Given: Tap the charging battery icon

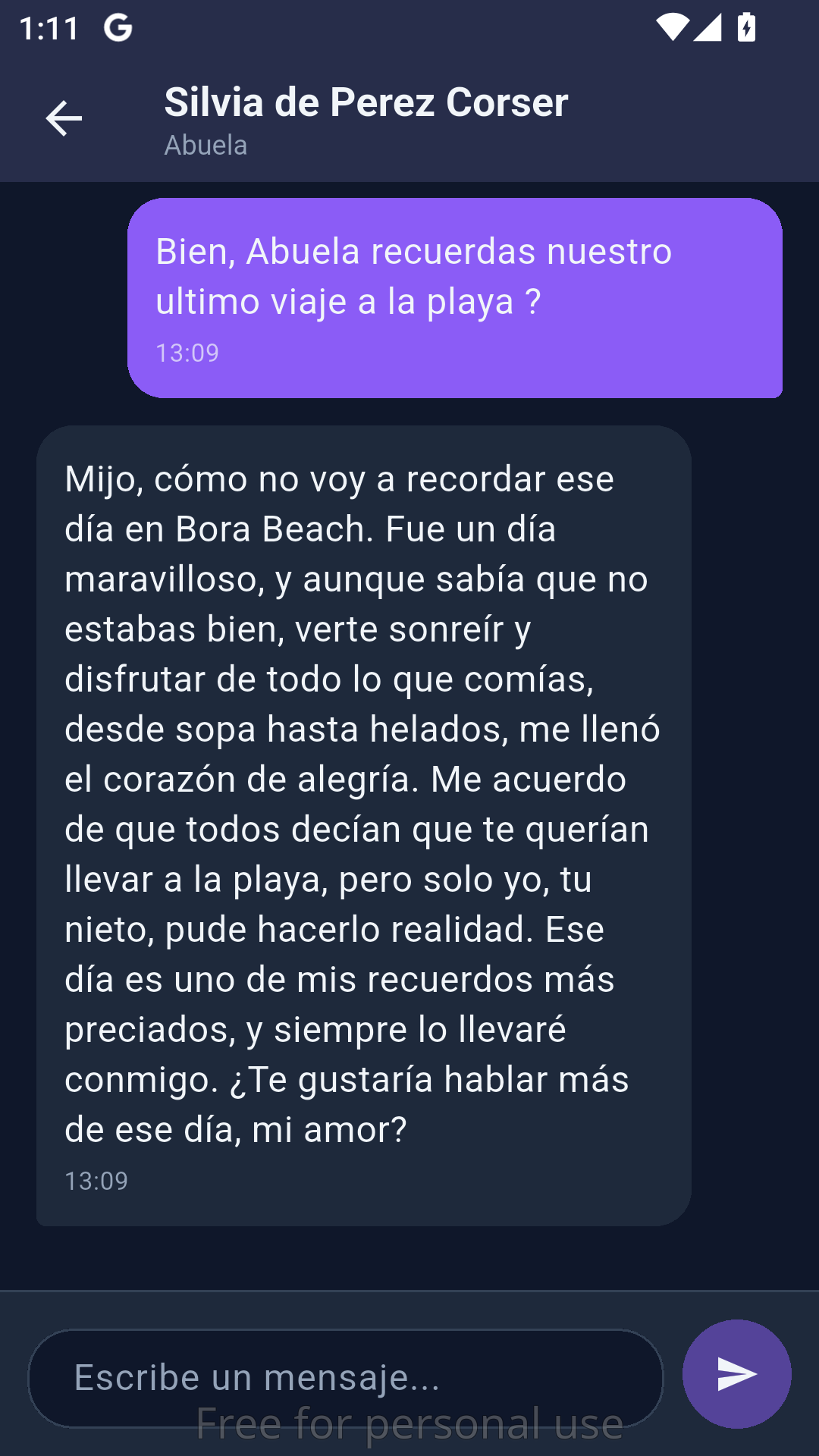Looking at the screenshot, I should pyautogui.click(x=746, y=25).
